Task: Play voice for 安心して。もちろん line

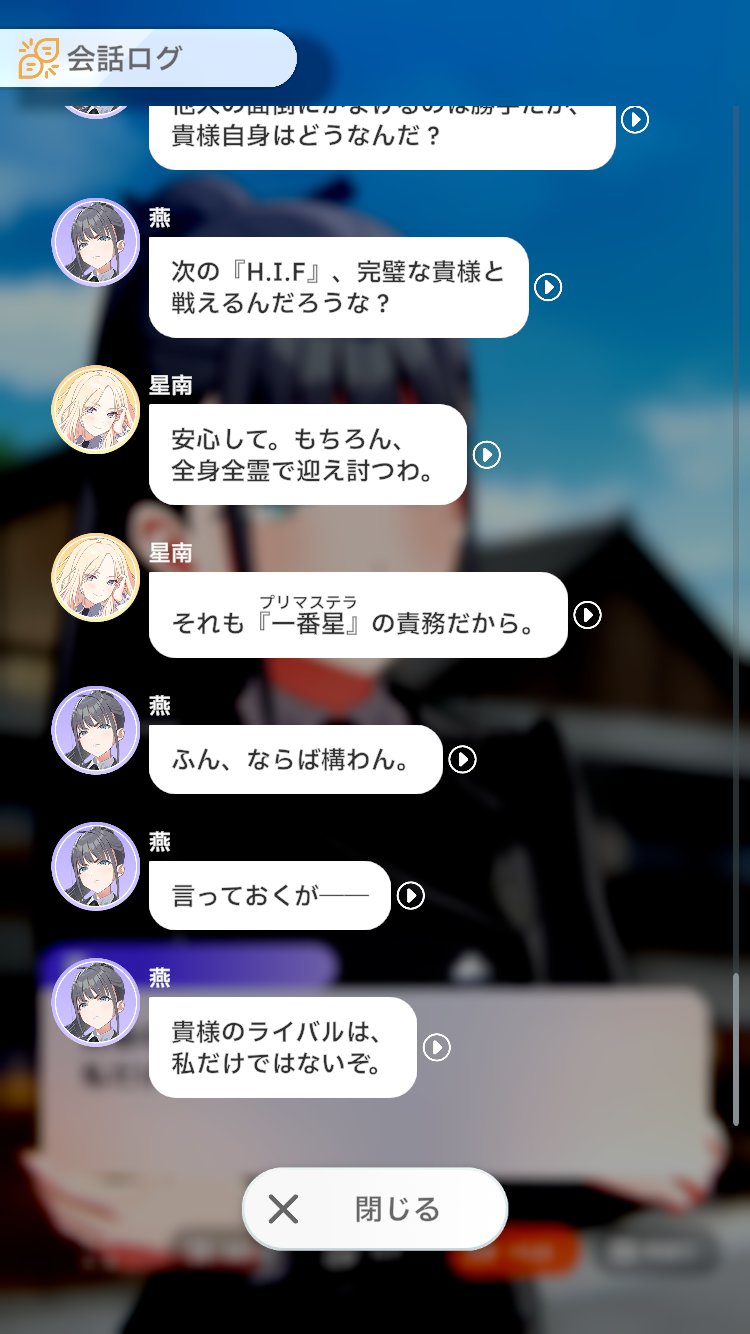Action: tap(487, 455)
